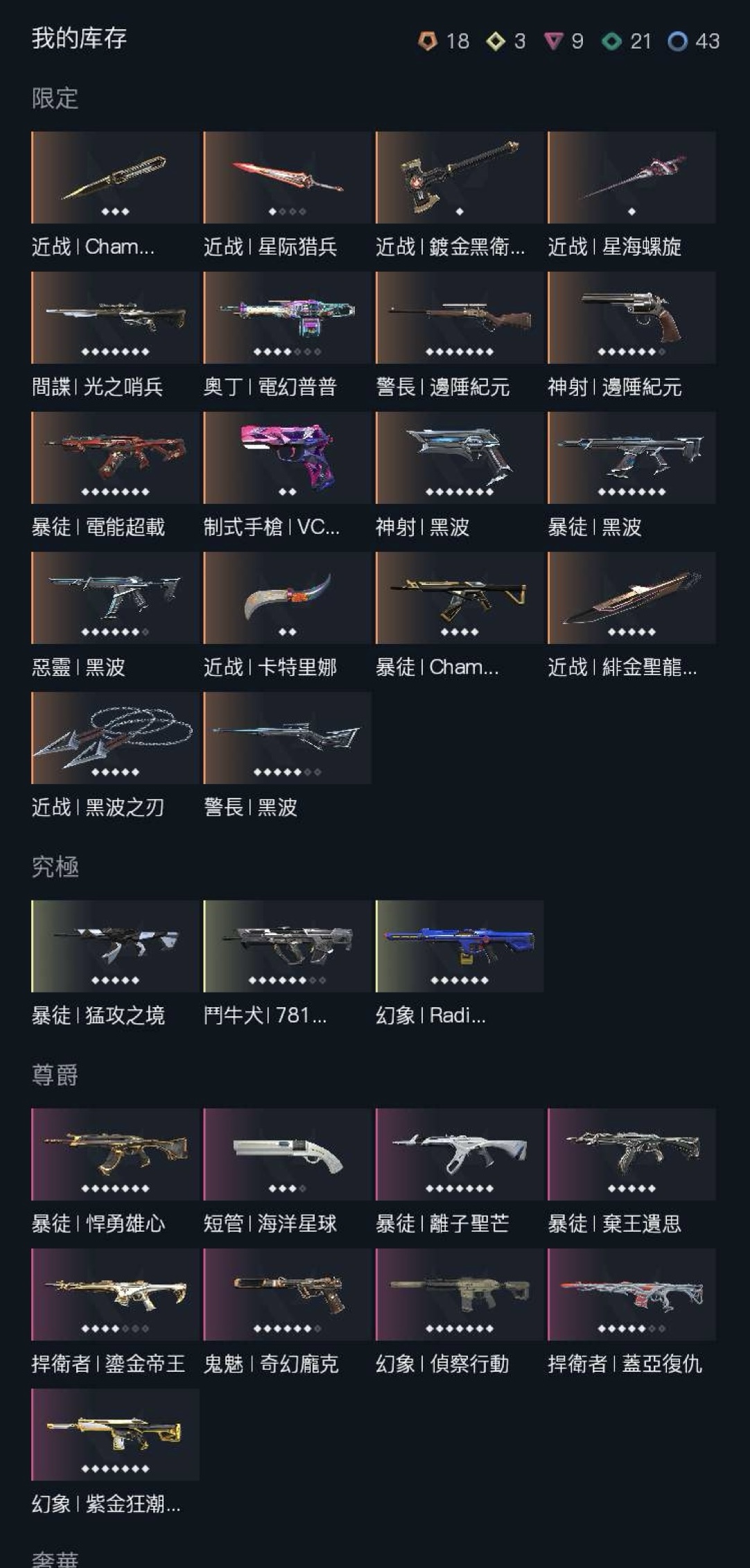Select the 警長 邊陲紀元 skin
This screenshot has height=1568, width=750.
[460, 317]
